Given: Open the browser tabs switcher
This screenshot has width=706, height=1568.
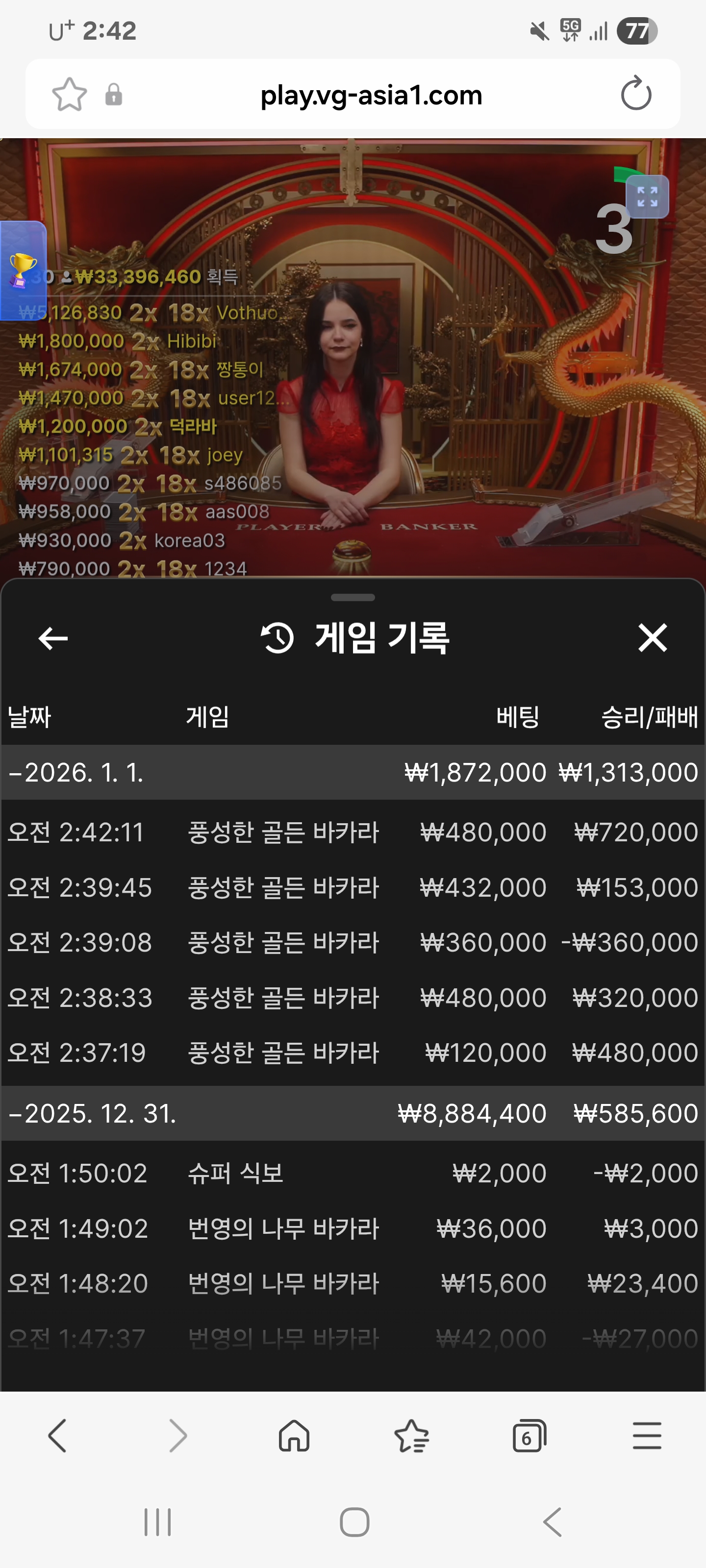Looking at the screenshot, I should click(529, 1437).
